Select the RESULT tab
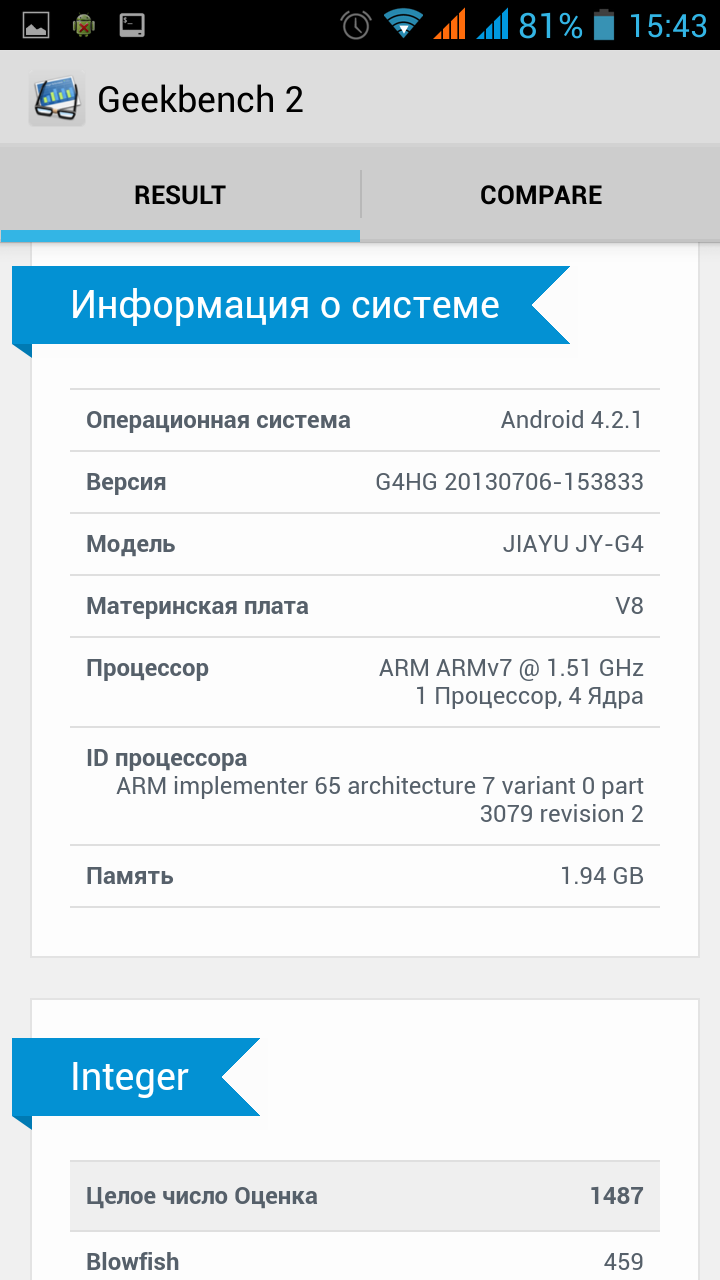The width and height of the screenshot is (720, 1280). 180,195
